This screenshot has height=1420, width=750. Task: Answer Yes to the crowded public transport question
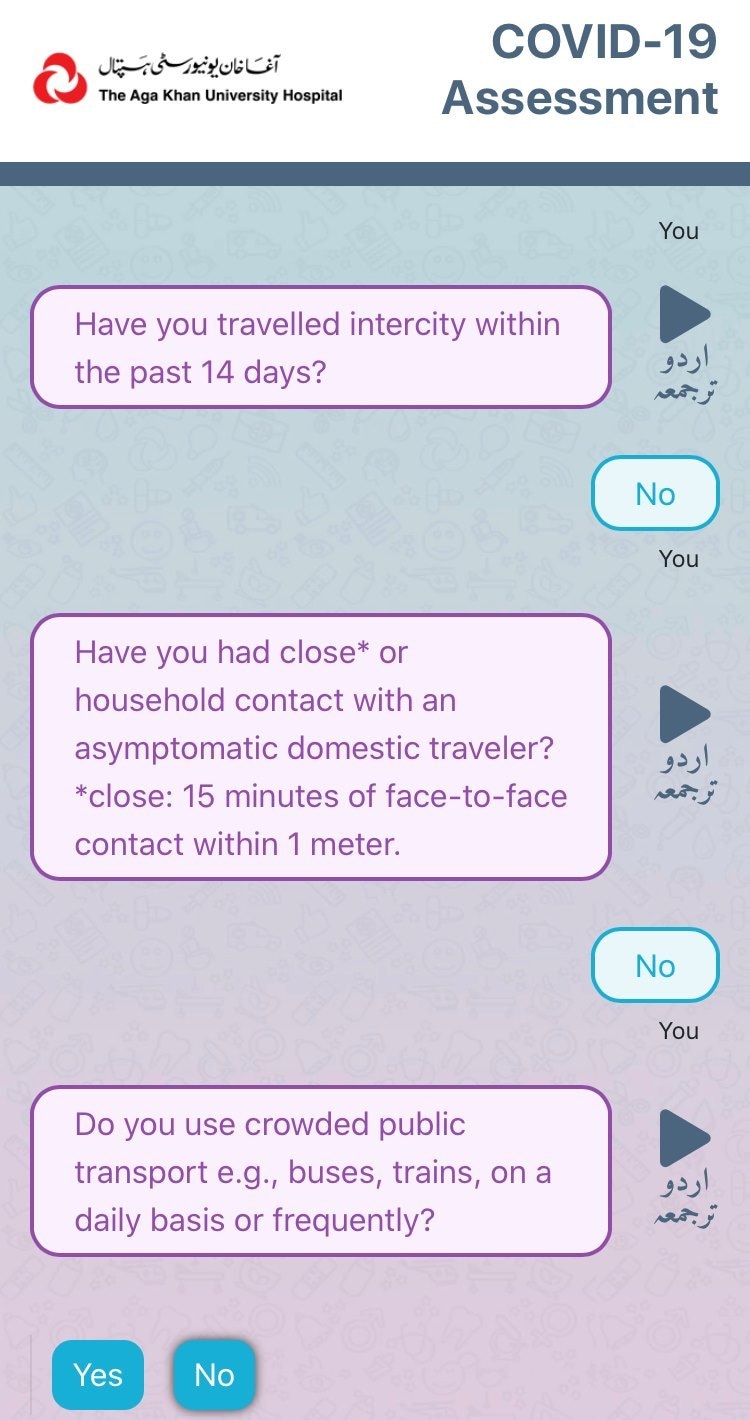(x=98, y=1375)
